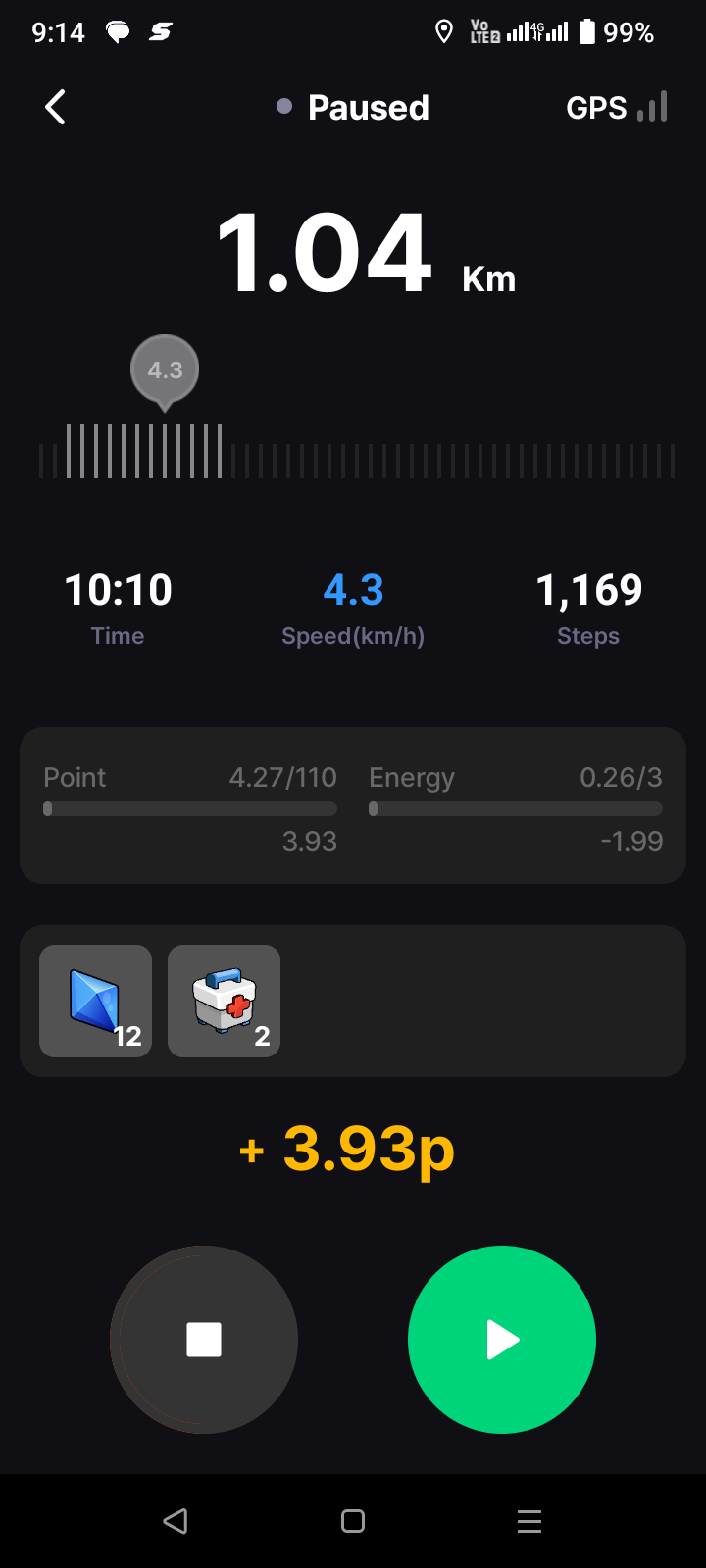Tap the system home button
Image resolution: width=706 pixels, height=1568 pixels.
(353, 1521)
